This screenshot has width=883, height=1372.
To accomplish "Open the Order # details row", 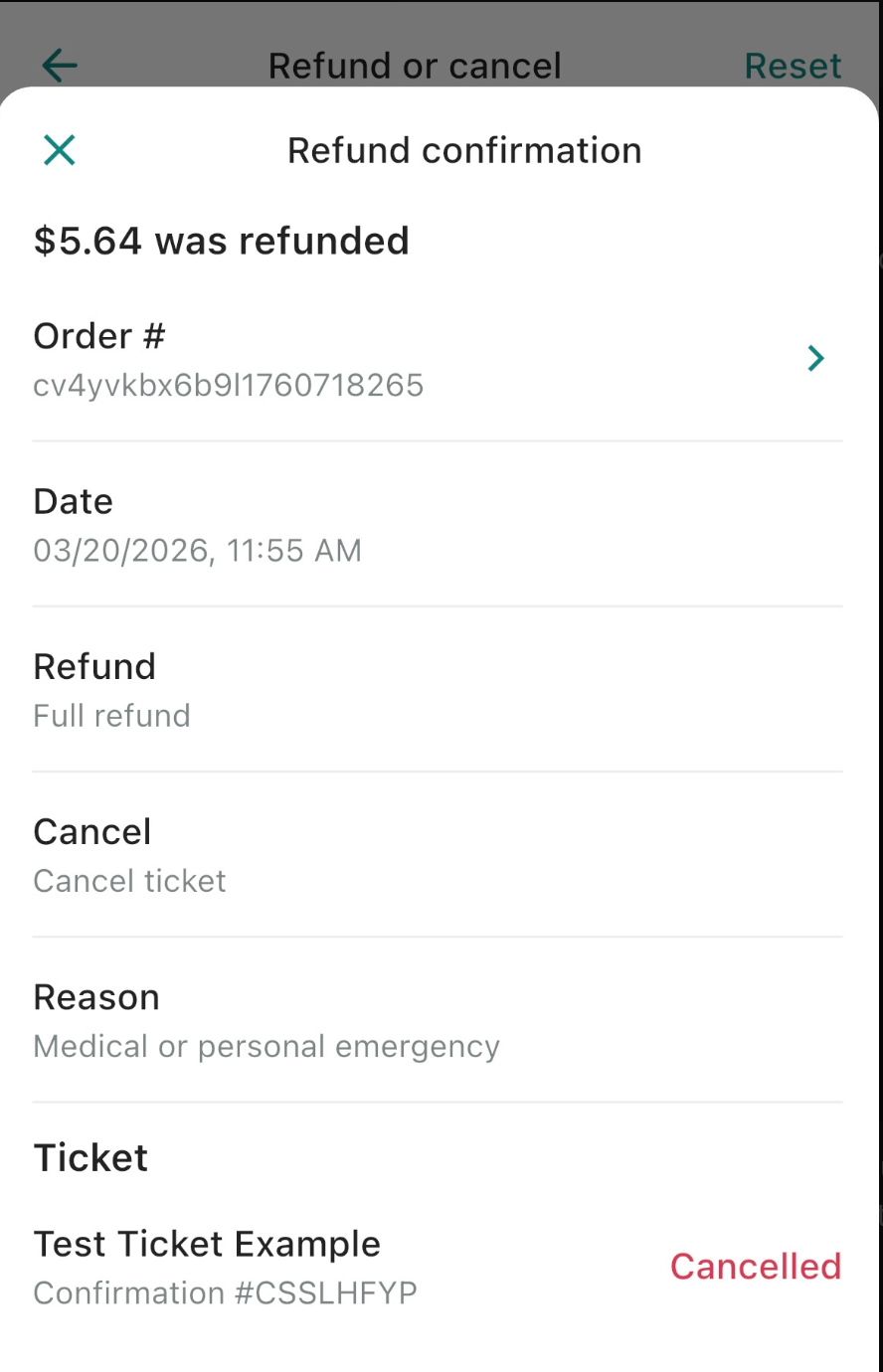I will coord(438,359).
